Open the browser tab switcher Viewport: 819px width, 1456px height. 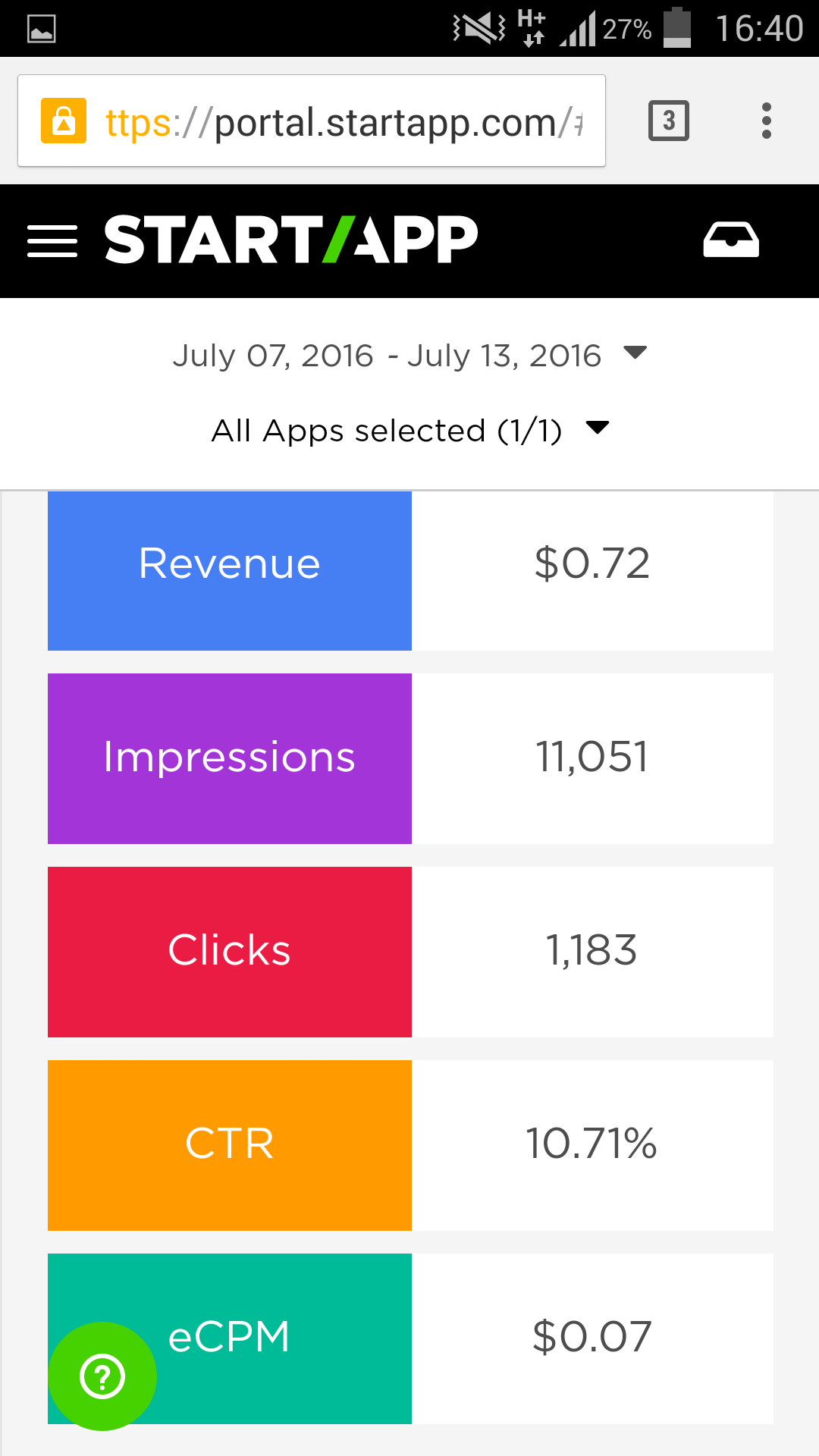[668, 121]
